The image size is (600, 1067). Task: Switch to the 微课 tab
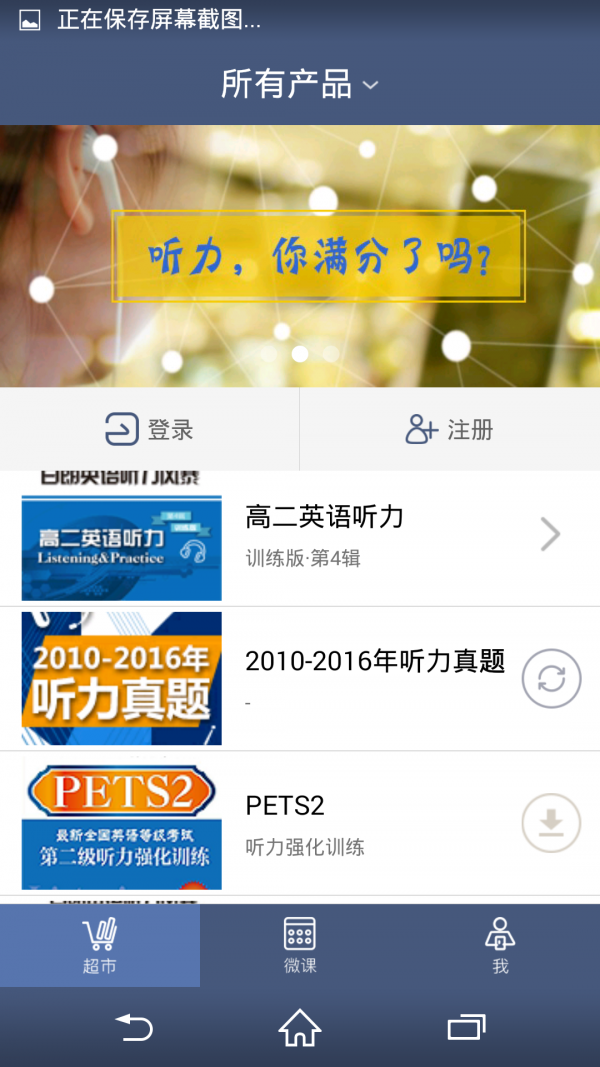300,946
